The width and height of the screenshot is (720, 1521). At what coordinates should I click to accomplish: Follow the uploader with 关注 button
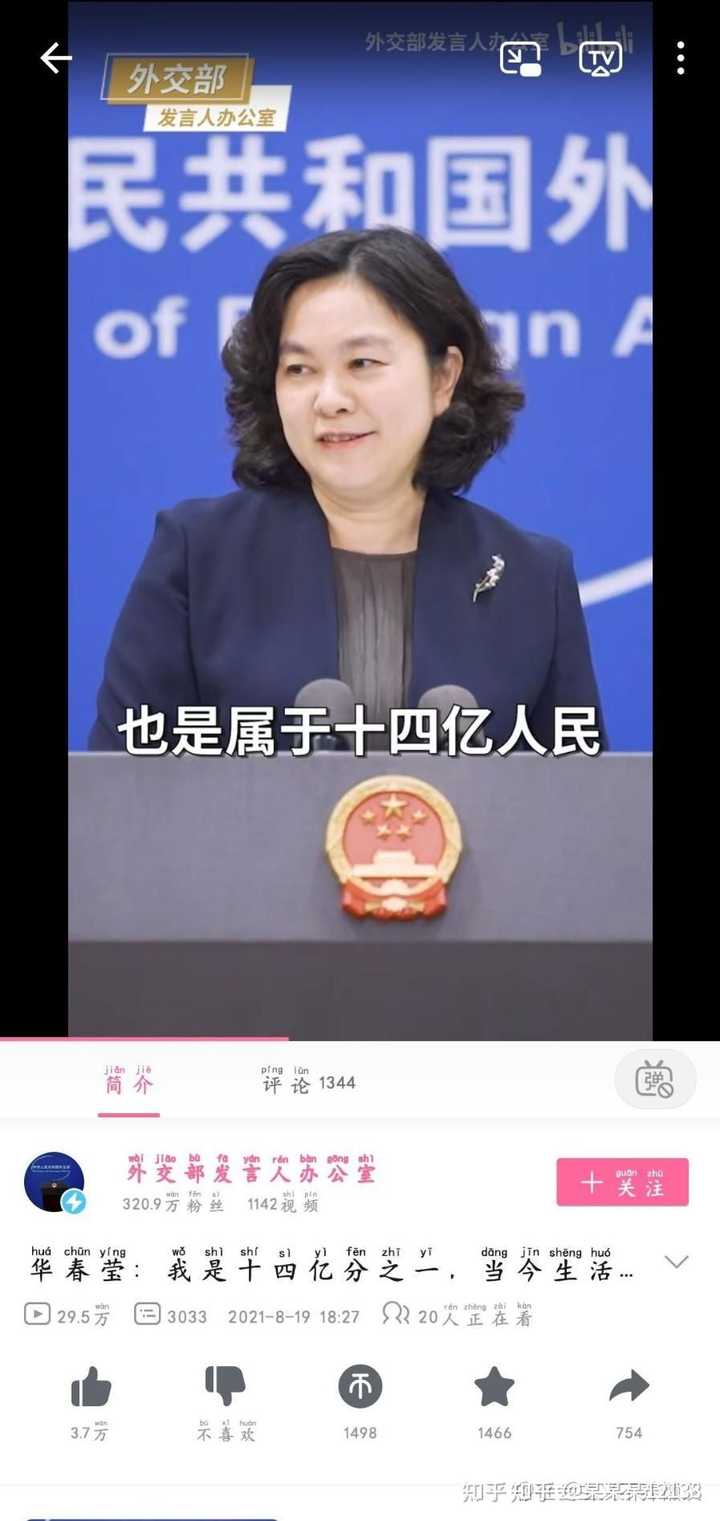click(x=622, y=1182)
